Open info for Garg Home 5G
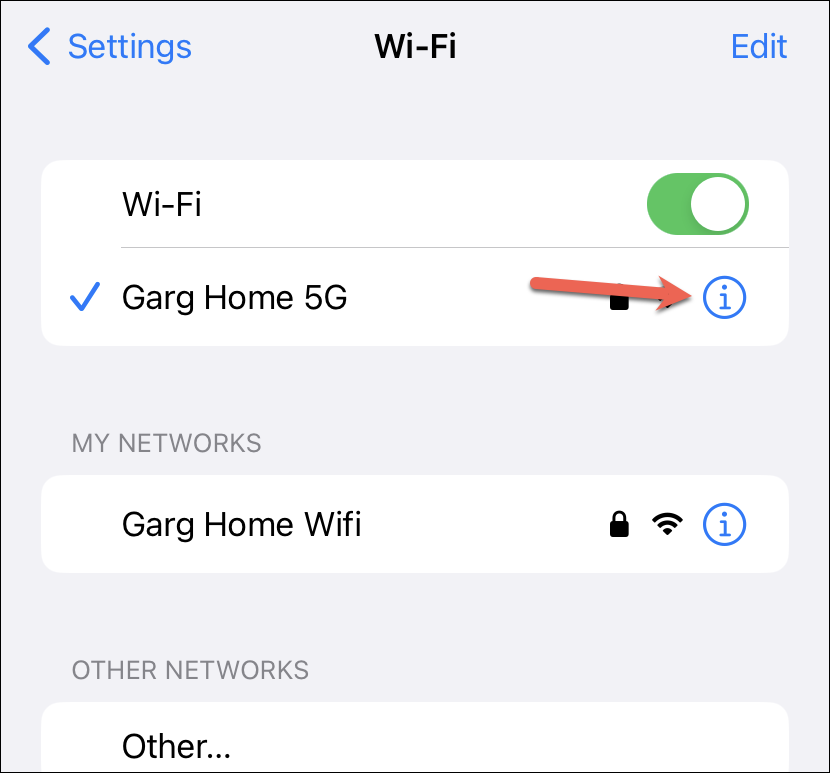 pyautogui.click(x=725, y=296)
